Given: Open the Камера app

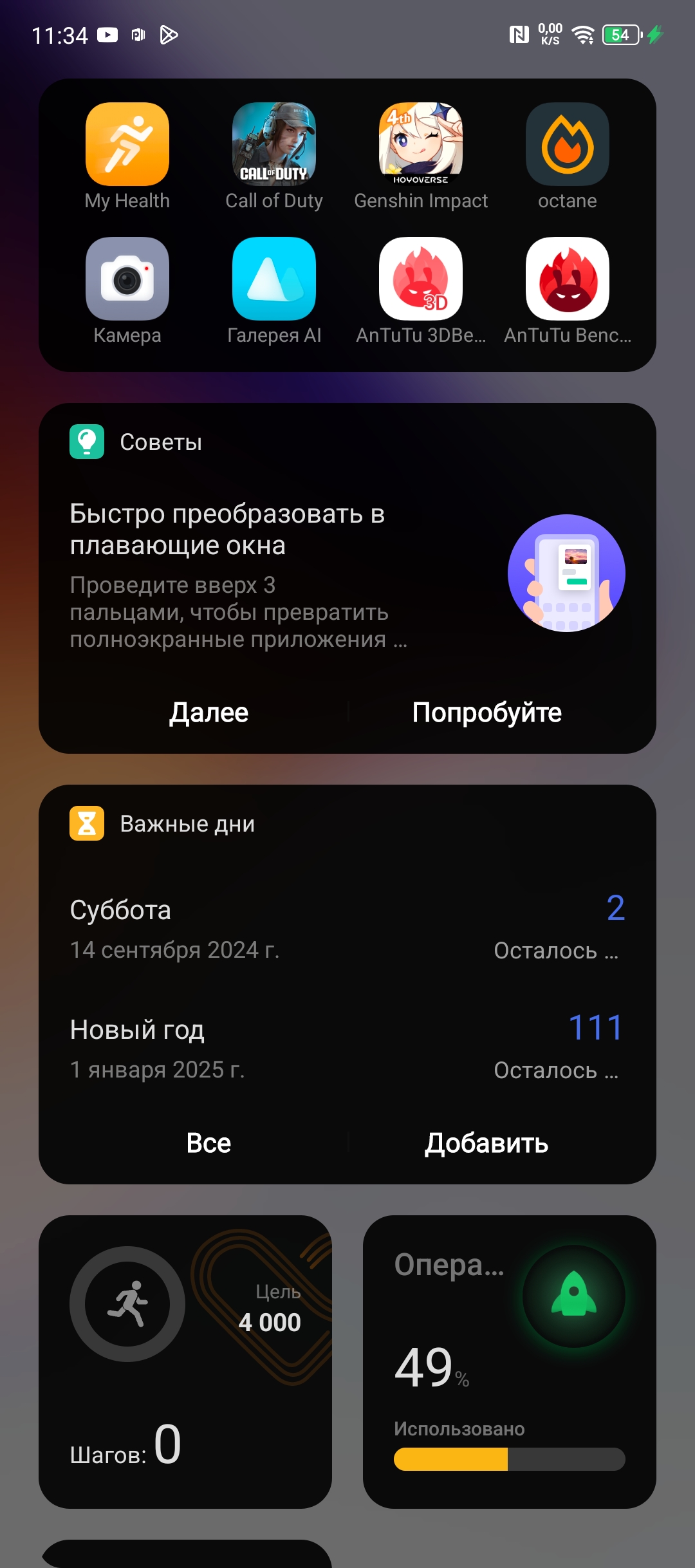Looking at the screenshot, I should click(127, 279).
